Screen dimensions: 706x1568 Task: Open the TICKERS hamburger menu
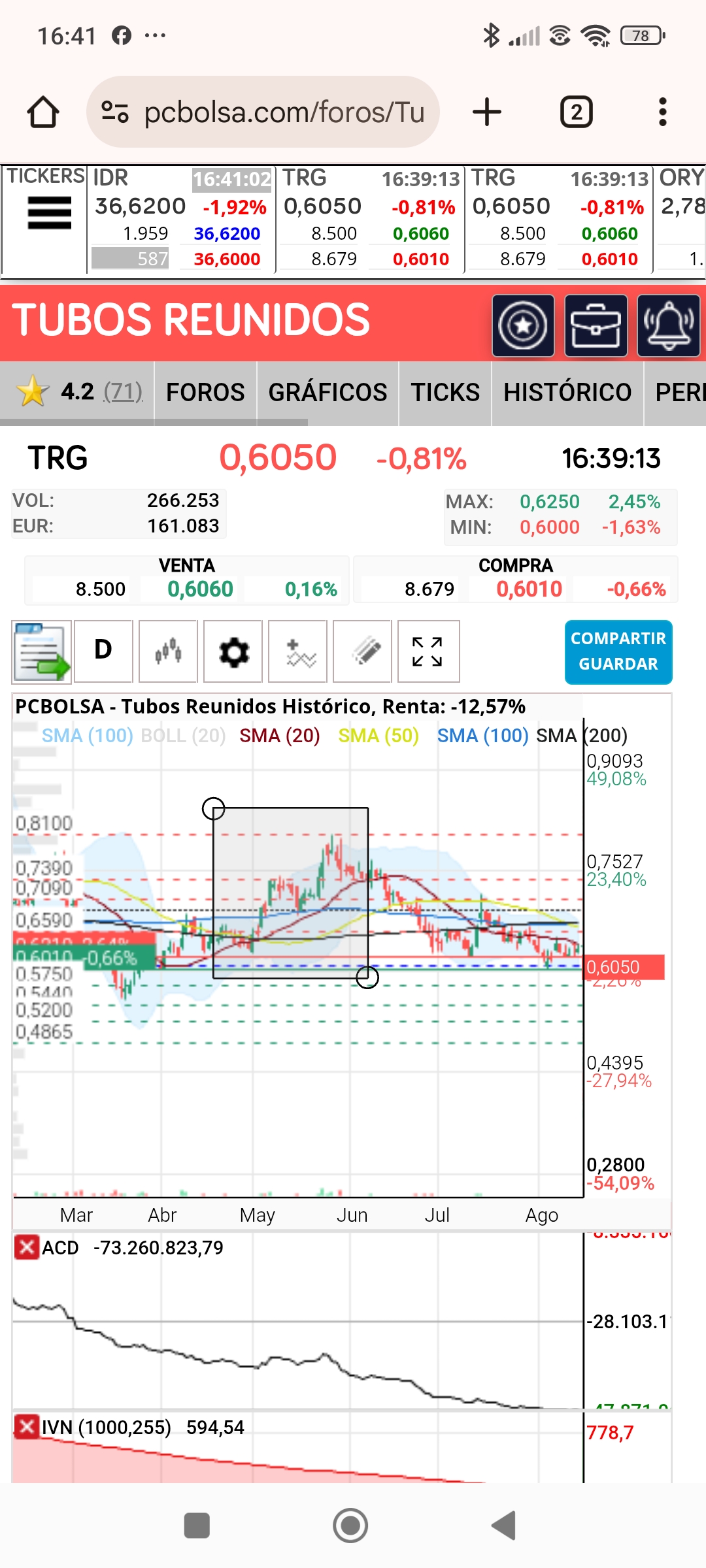49,213
